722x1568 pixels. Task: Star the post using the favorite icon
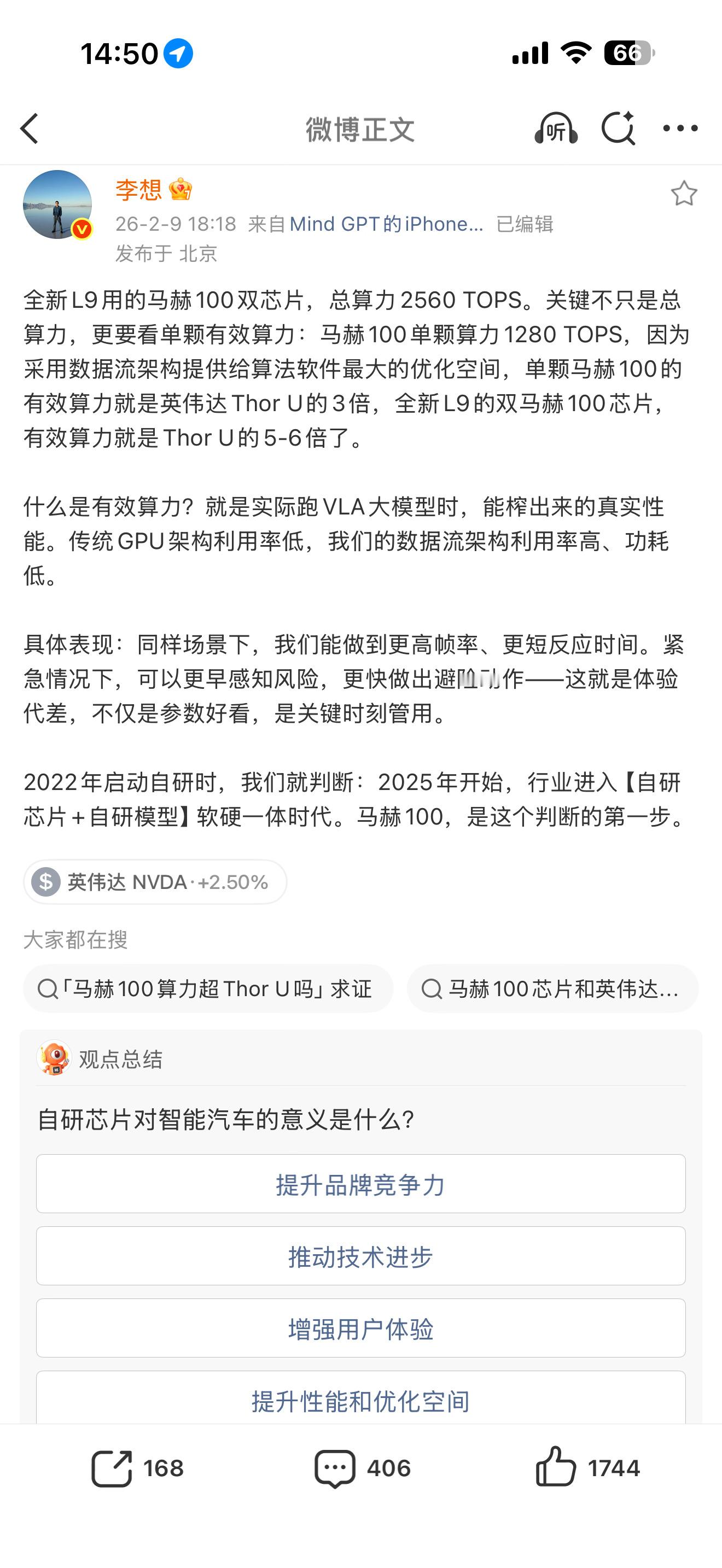684,192
